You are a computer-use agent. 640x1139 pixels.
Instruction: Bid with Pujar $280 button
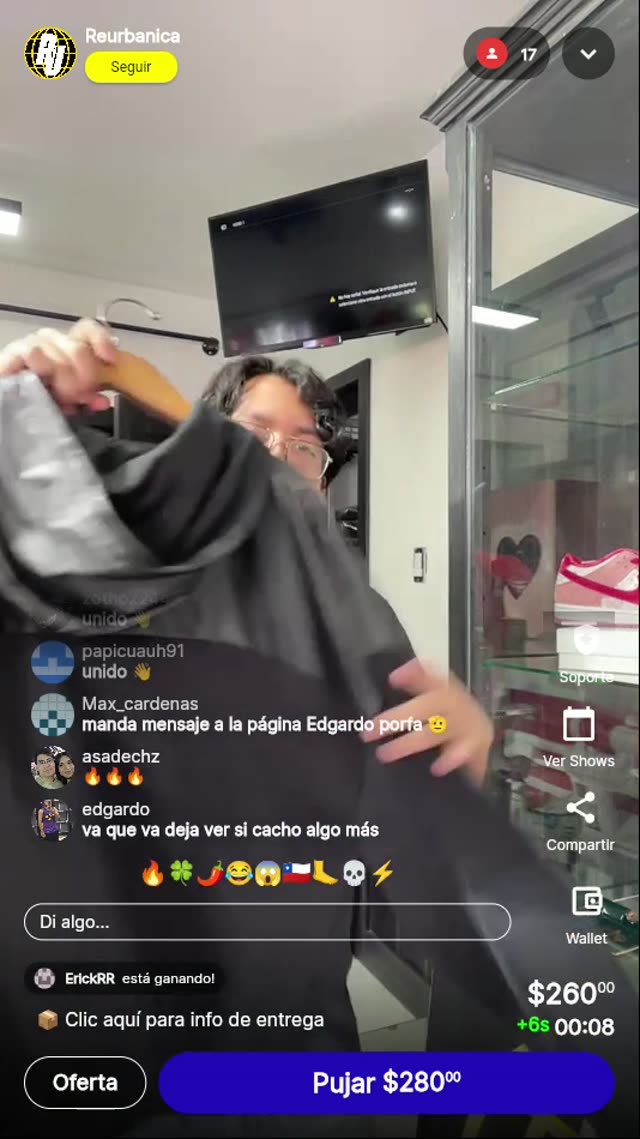[386, 1083]
